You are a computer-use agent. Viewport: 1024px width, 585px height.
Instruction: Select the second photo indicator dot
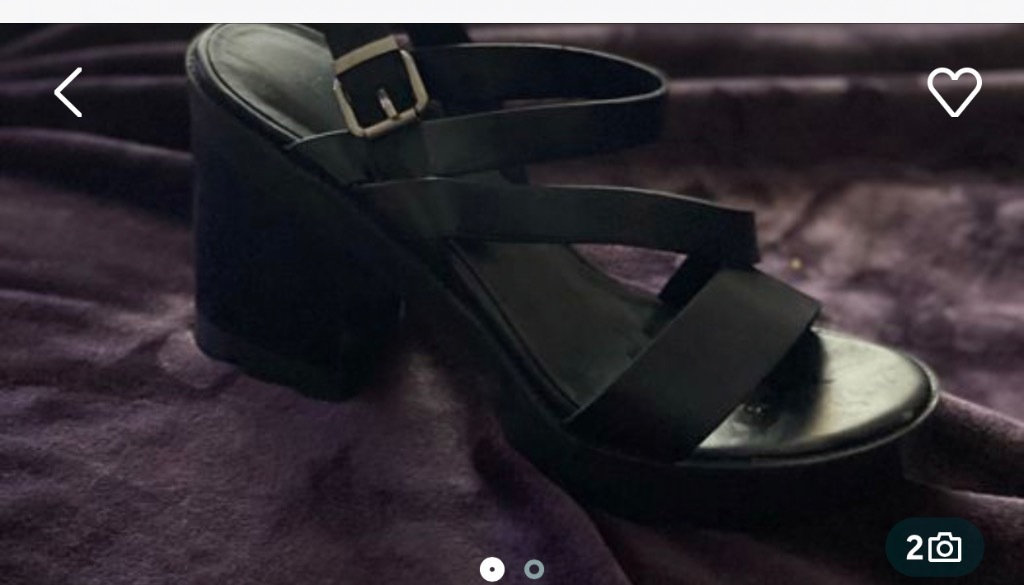[534, 569]
